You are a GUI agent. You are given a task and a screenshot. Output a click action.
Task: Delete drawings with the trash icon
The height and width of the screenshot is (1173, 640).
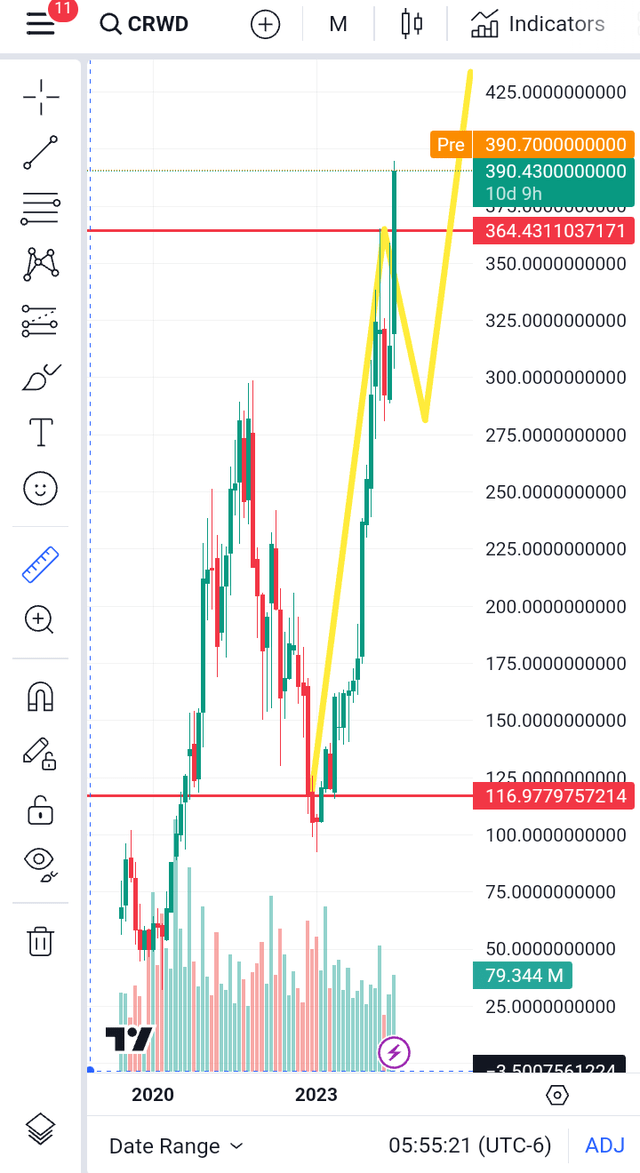point(41,941)
